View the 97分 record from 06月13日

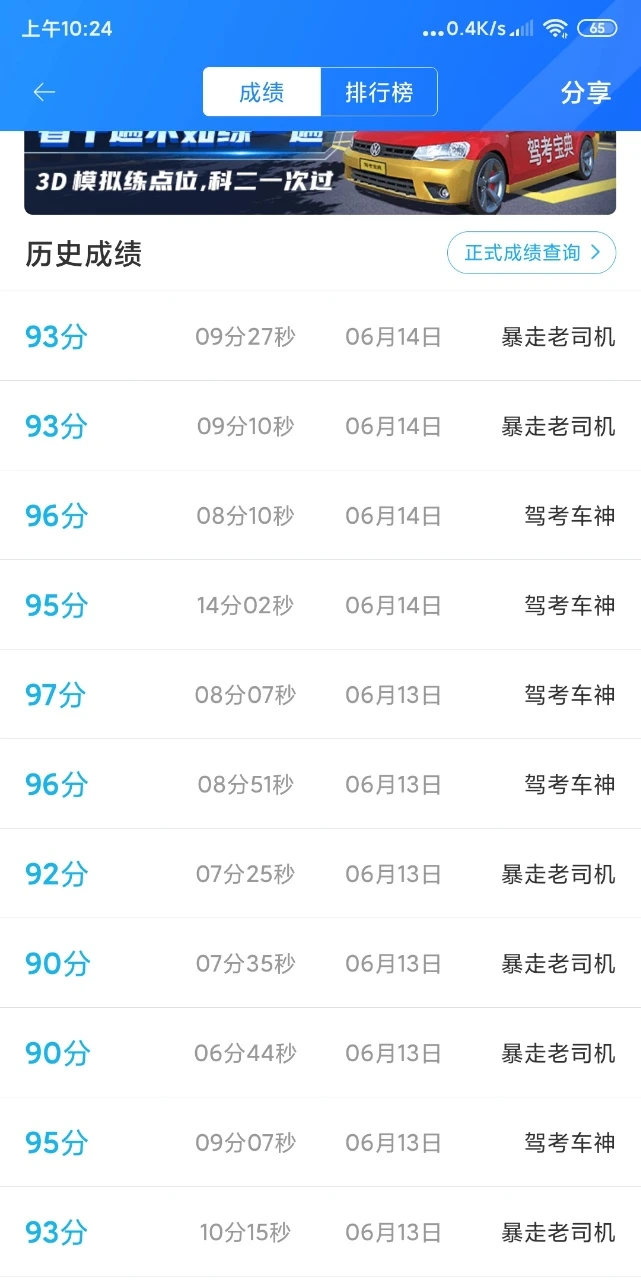pyautogui.click(x=320, y=695)
